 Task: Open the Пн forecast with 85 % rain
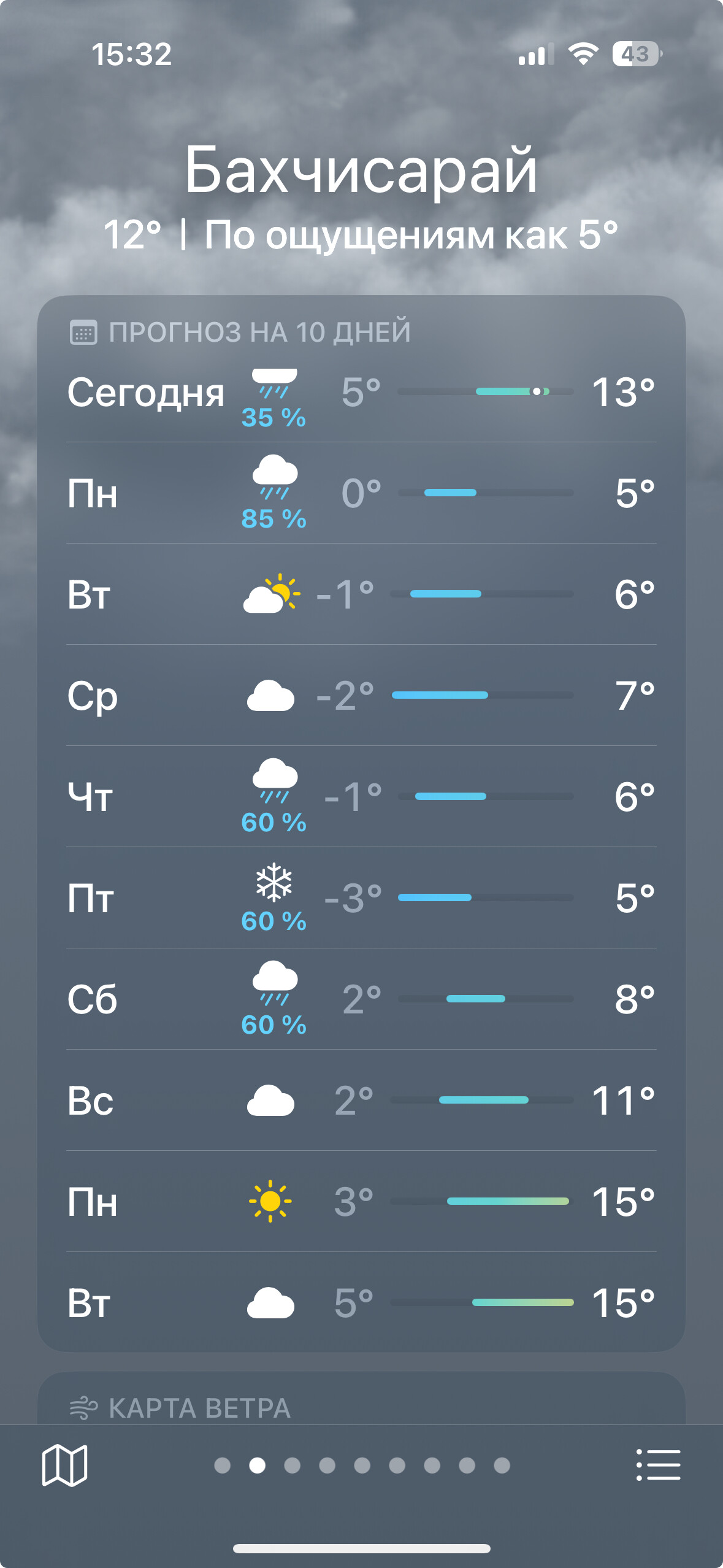pos(361,493)
